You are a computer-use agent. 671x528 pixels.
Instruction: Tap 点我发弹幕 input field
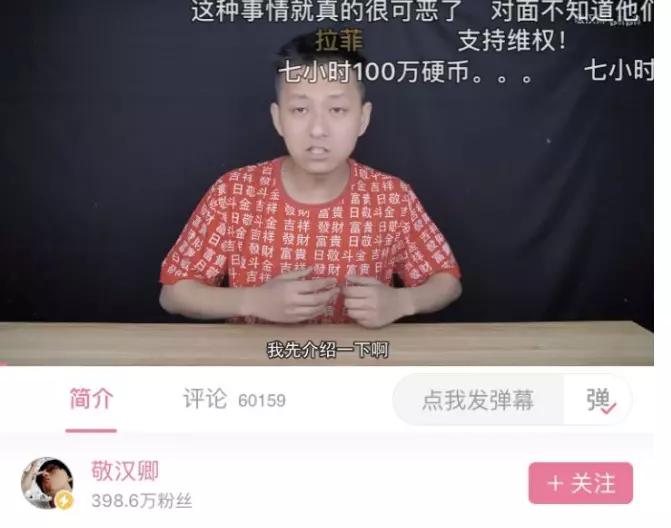tap(478, 400)
